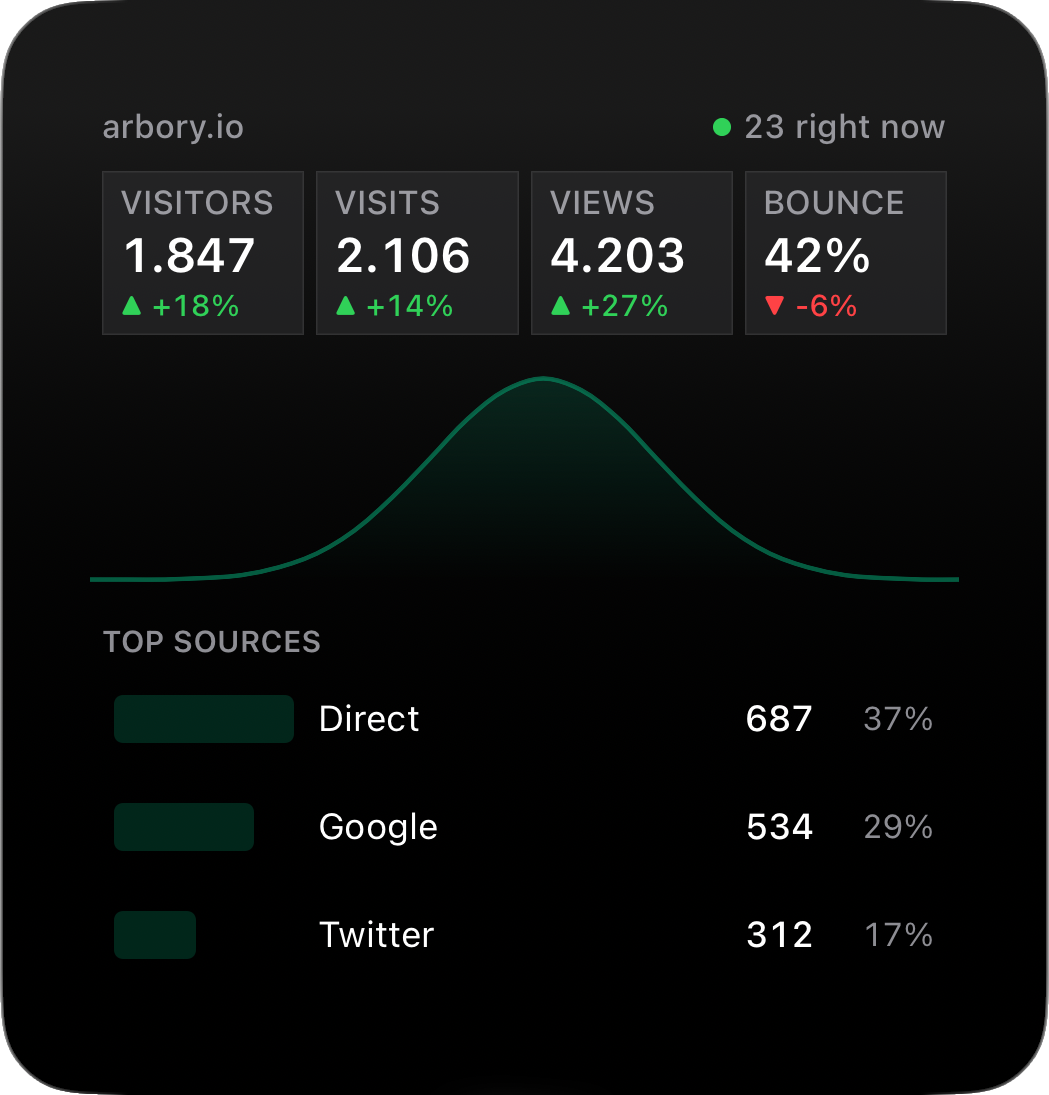Viewport: 1049px width, 1095px height.
Task: Click the green up arrow beside +18%
Action: click(x=131, y=307)
